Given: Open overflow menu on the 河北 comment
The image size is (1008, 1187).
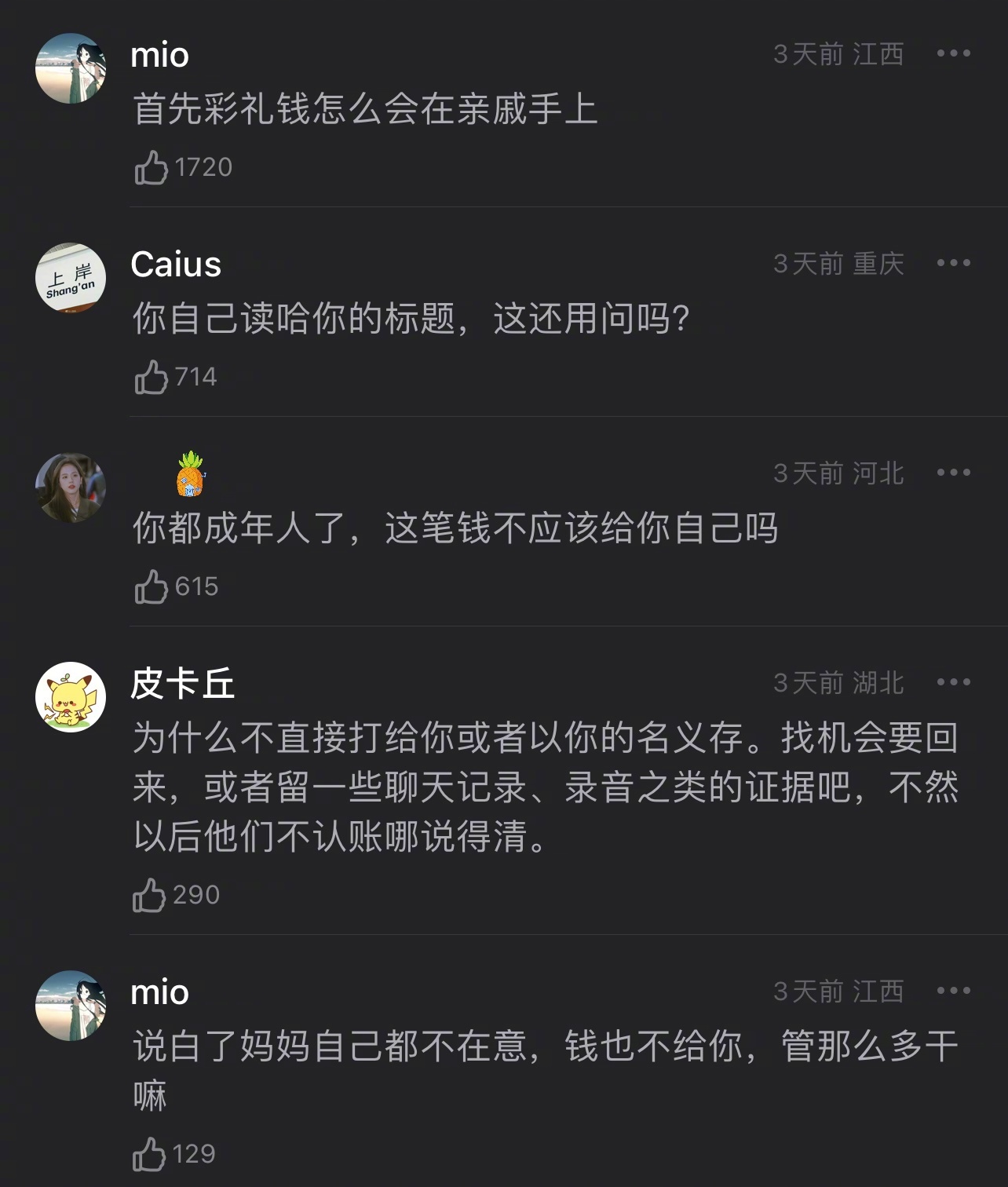Looking at the screenshot, I should click(x=954, y=473).
